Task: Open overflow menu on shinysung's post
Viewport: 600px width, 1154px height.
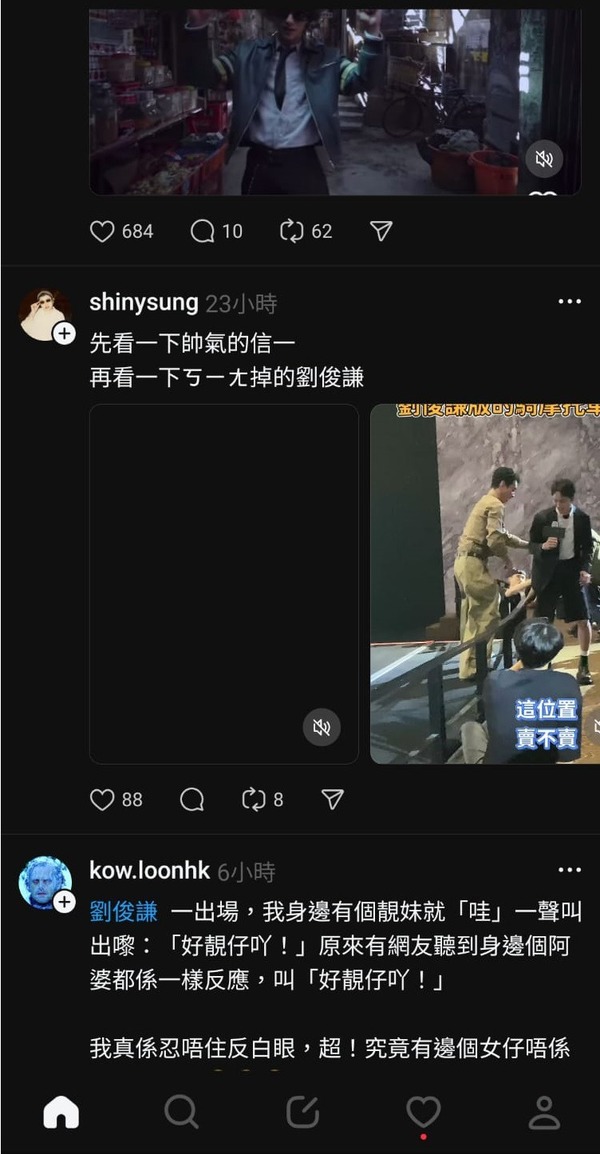Action: point(569,303)
